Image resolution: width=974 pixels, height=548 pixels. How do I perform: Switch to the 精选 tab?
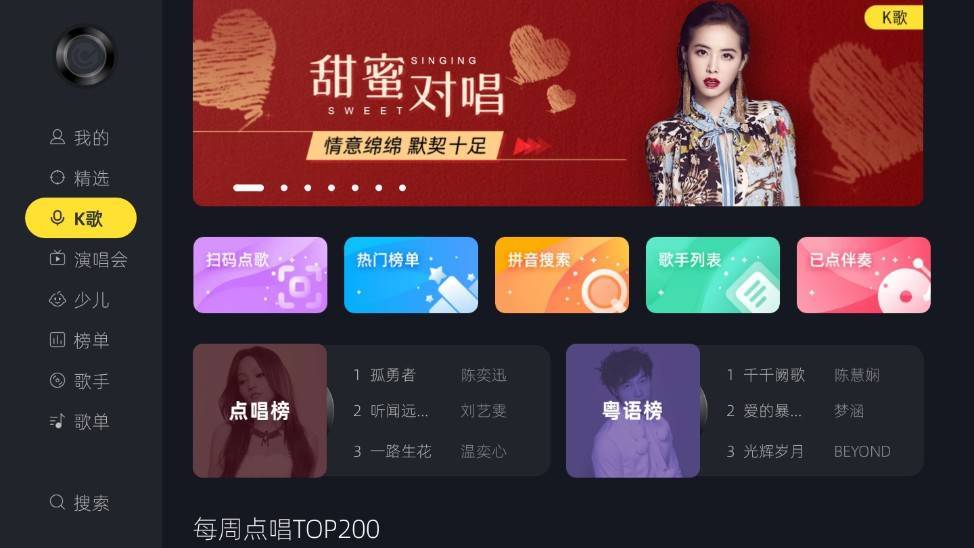(x=79, y=178)
